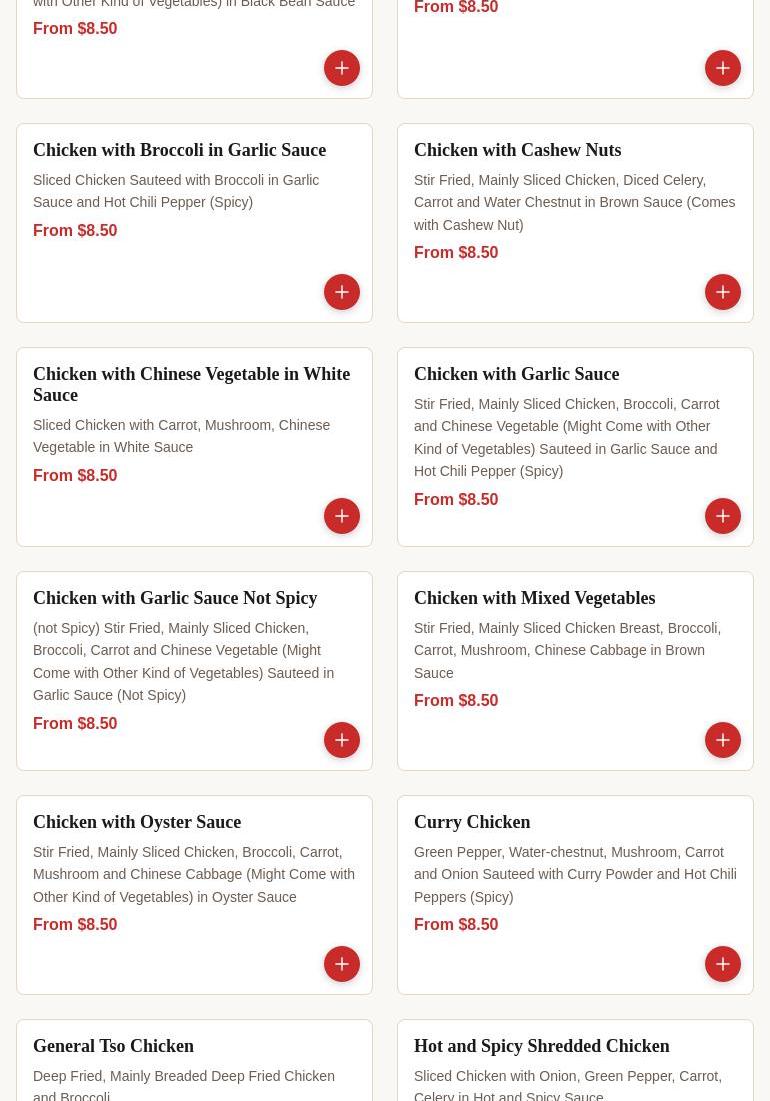Add Chicken with Oyster Sauce to order
Viewport: 770px width, 1101px height.
point(342,964)
